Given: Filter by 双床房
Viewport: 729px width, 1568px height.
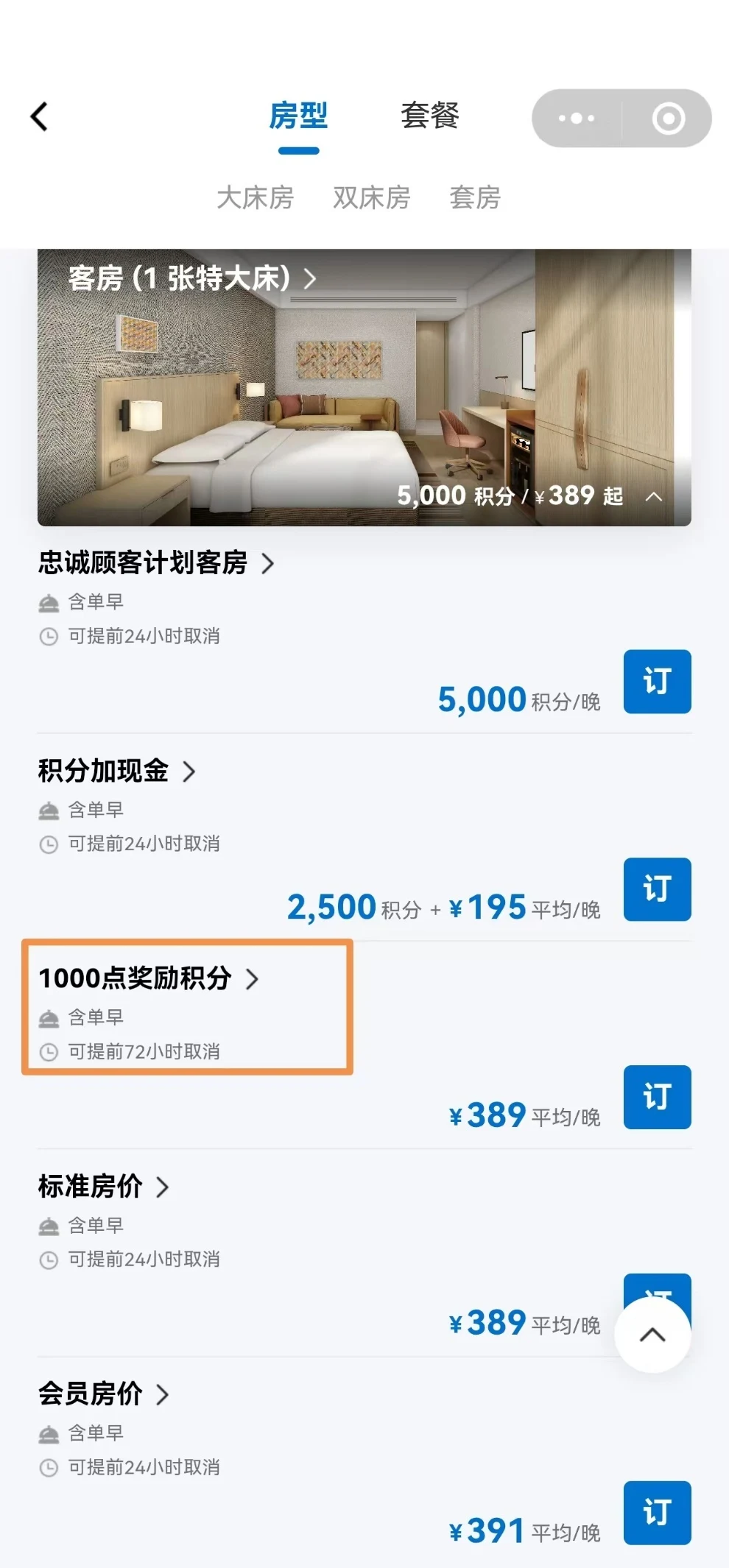Looking at the screenshot, I should pyautogui.click(x=371, y=197).
